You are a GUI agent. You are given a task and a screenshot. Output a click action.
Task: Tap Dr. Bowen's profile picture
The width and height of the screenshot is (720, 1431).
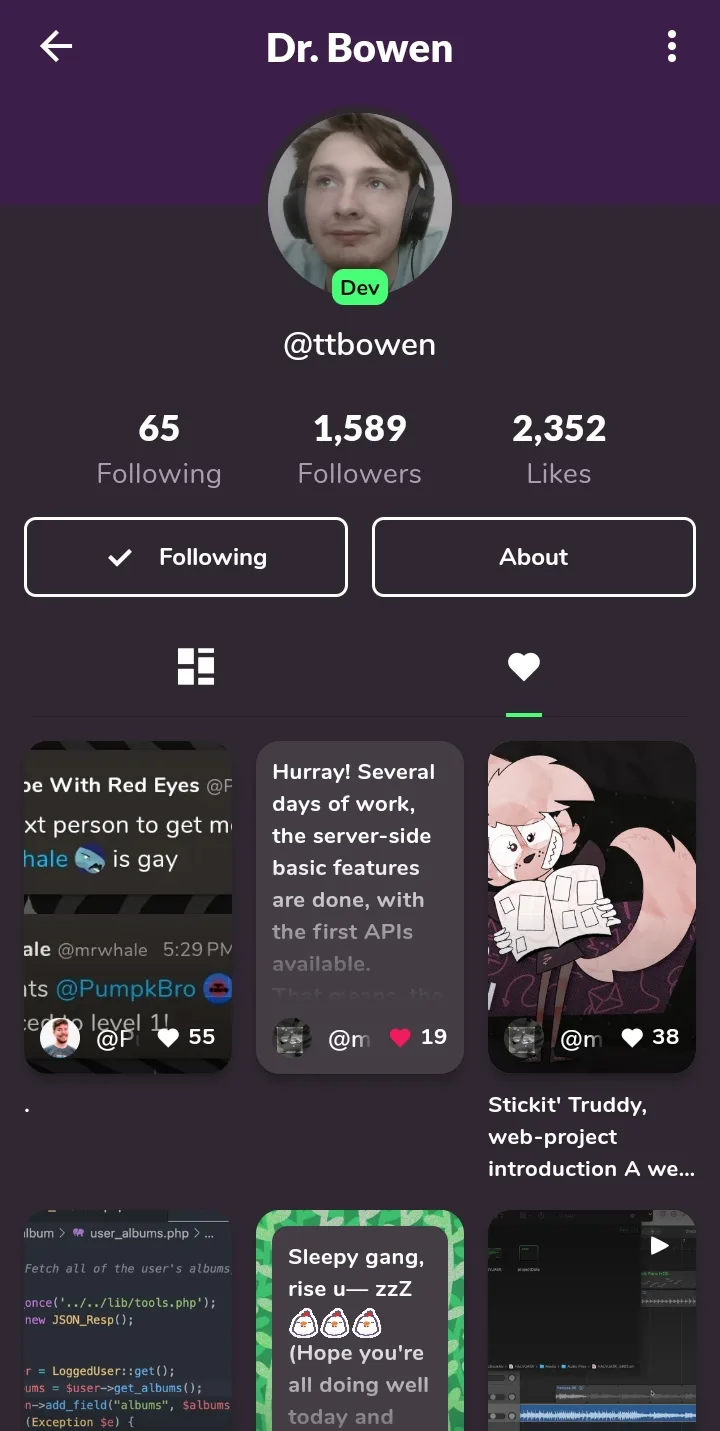point(360,206)
